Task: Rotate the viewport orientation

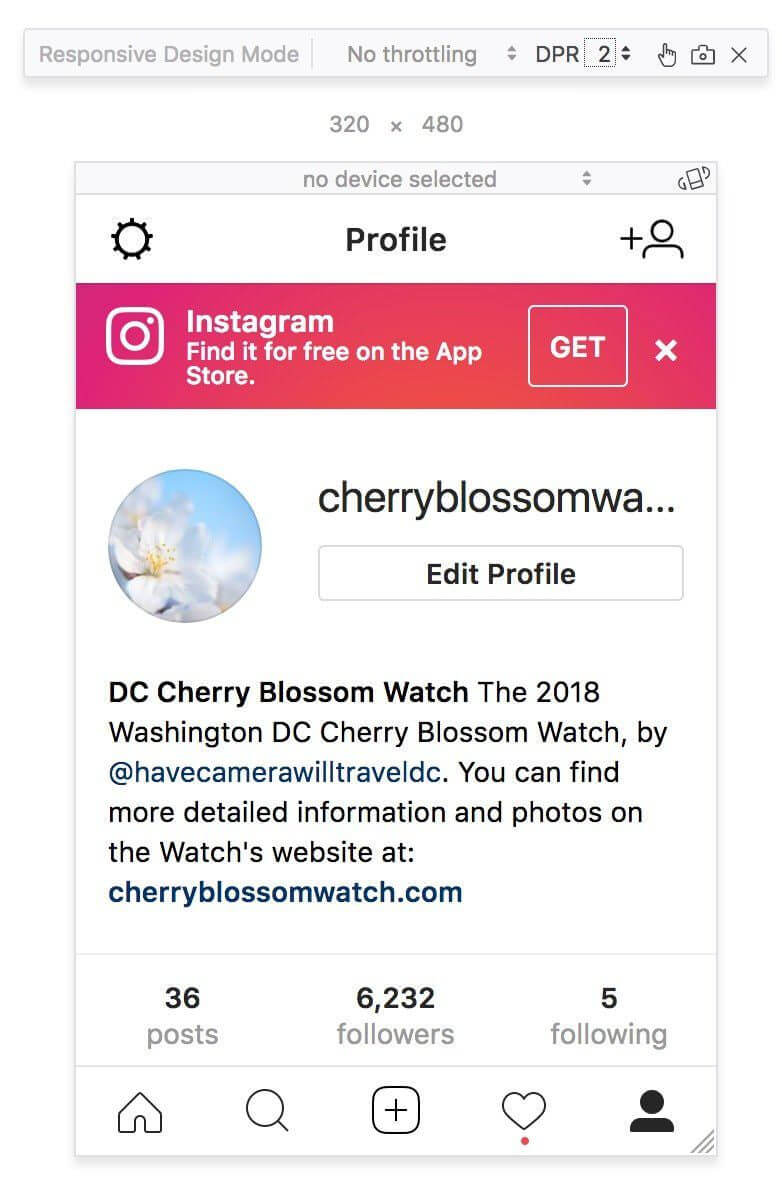Action: (693, 179)
